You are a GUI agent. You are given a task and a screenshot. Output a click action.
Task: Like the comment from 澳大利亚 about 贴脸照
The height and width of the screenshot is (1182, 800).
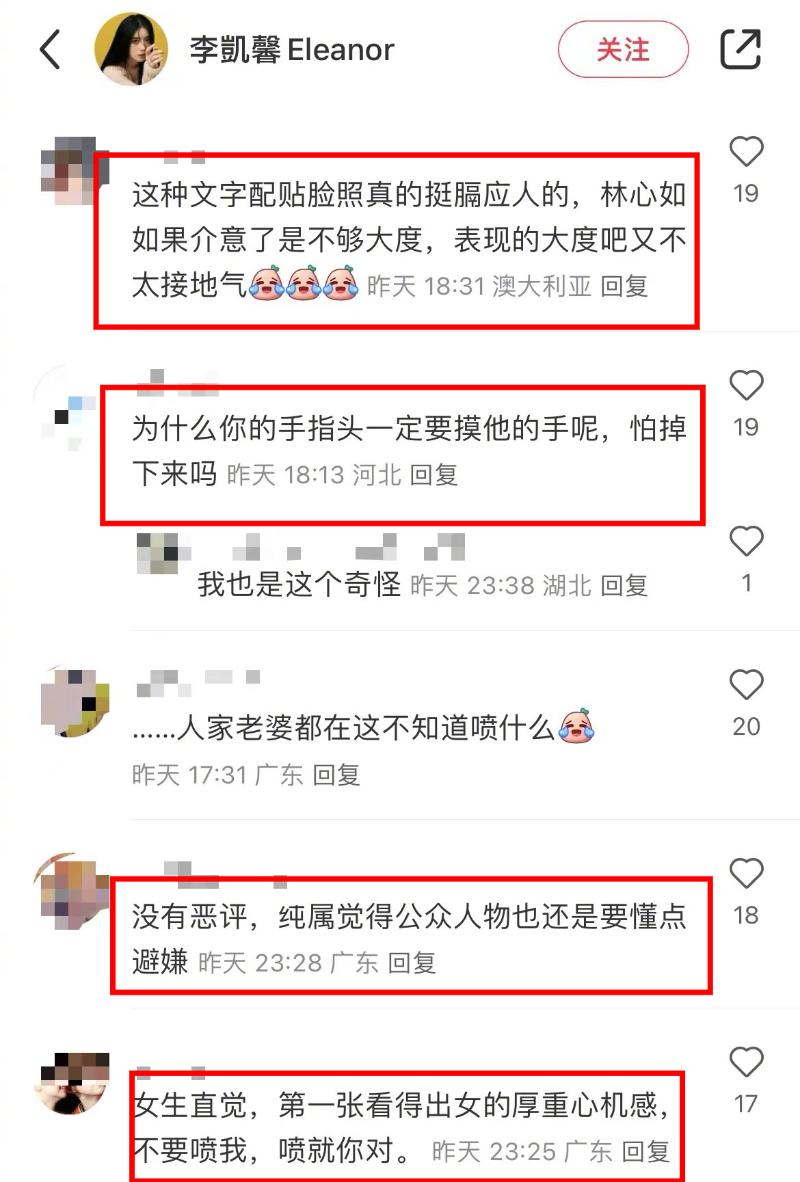(x=746, y=153)
